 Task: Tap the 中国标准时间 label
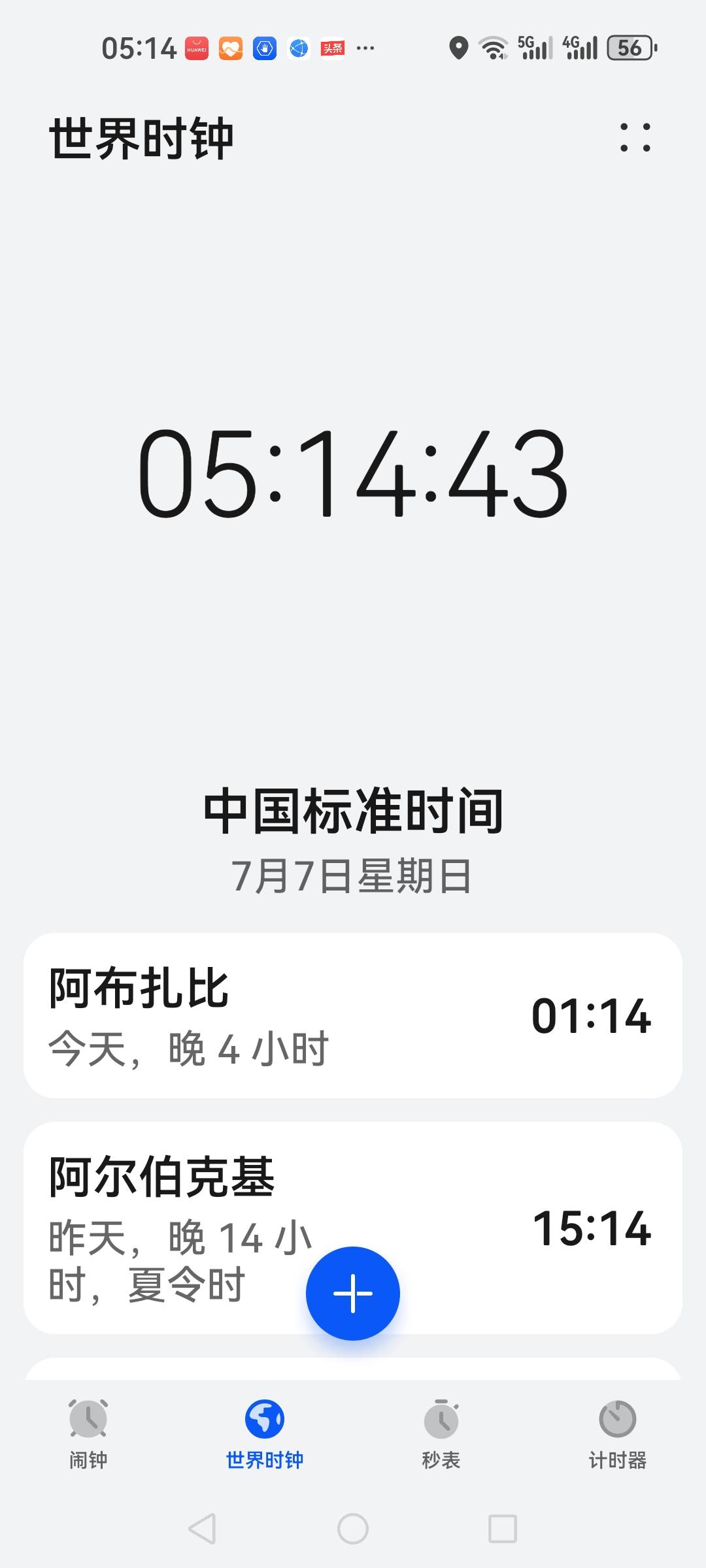pos(353,811)
